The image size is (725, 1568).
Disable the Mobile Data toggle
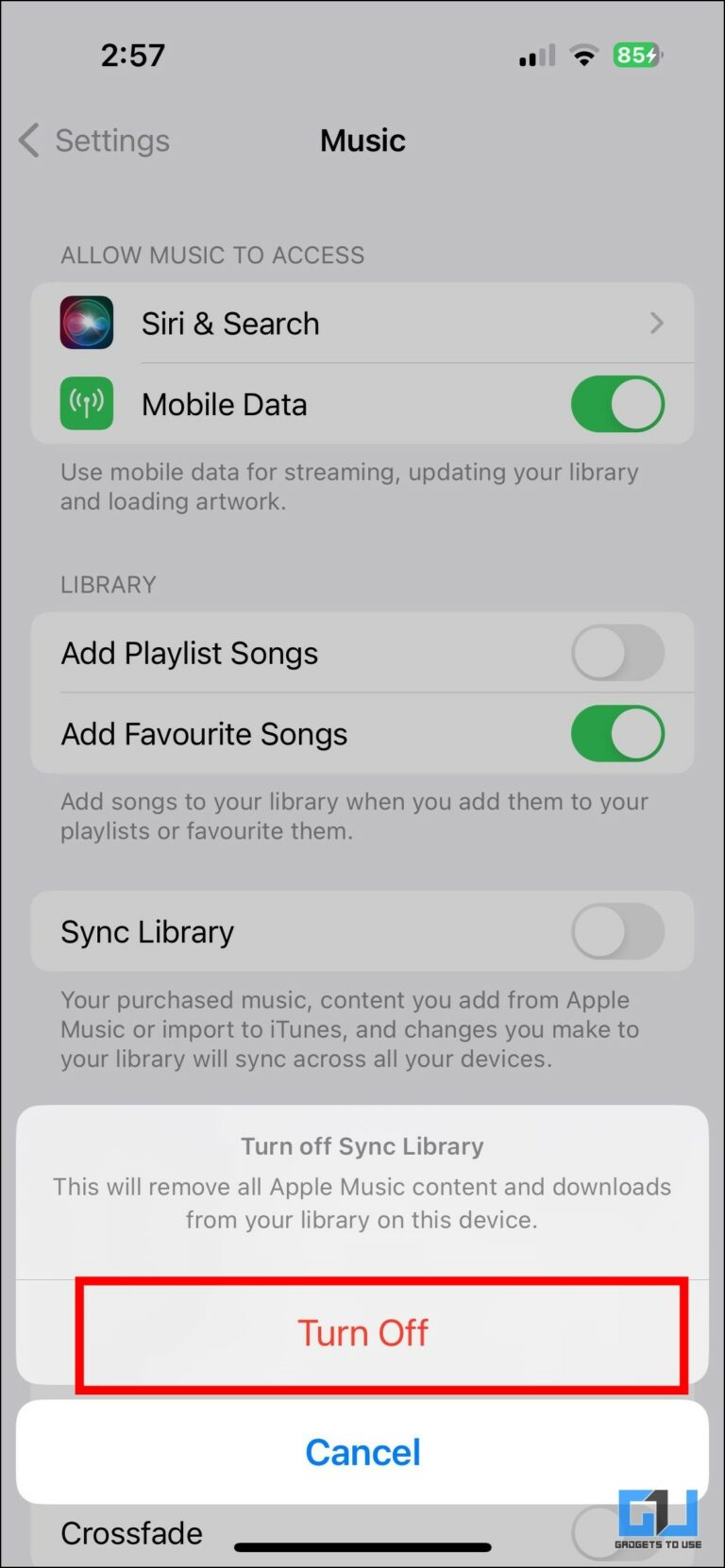pos(617,404)
